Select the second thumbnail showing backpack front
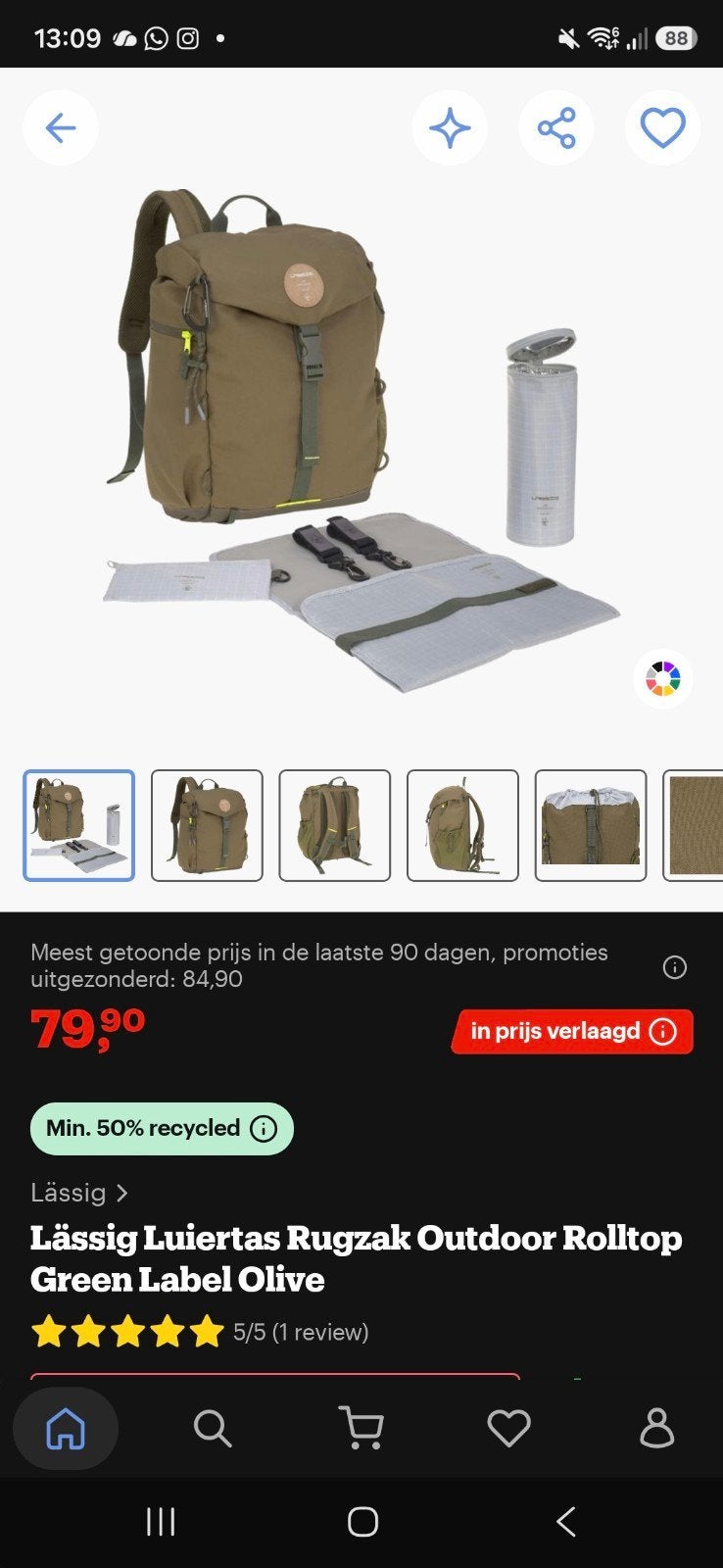The image size is (723, 1568). coord(207,825)
